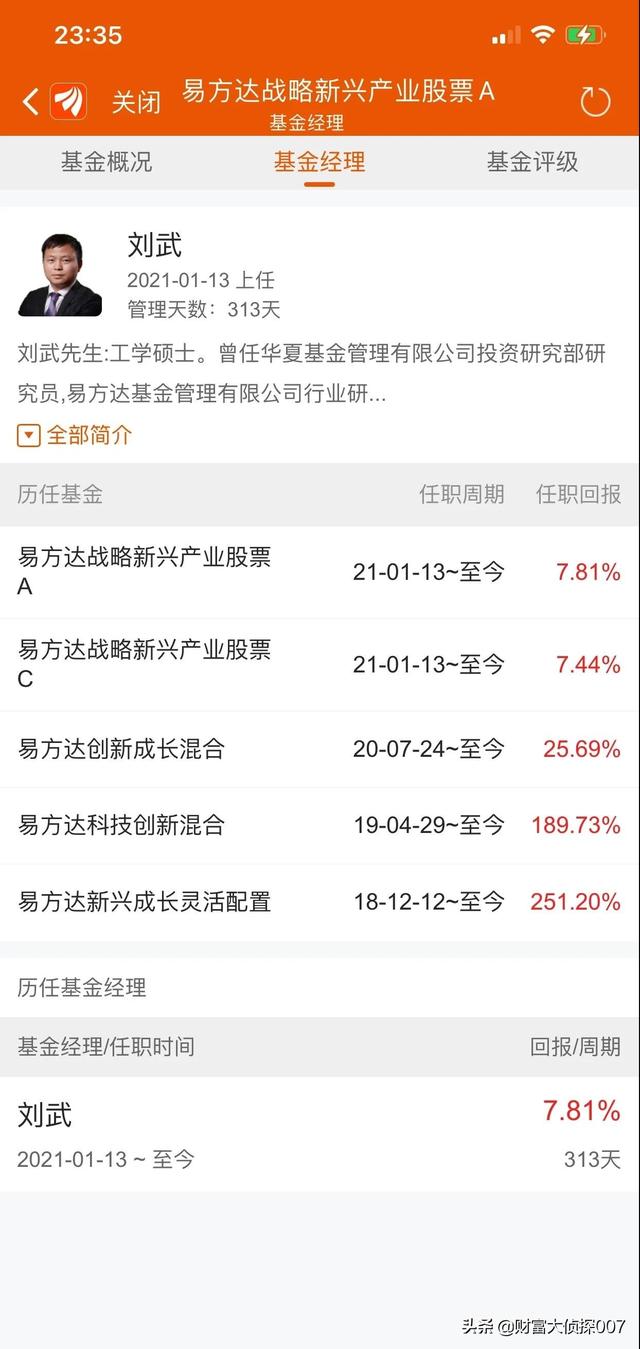
Task: Open the 基金评级 tab
Action: pos(532,162)
